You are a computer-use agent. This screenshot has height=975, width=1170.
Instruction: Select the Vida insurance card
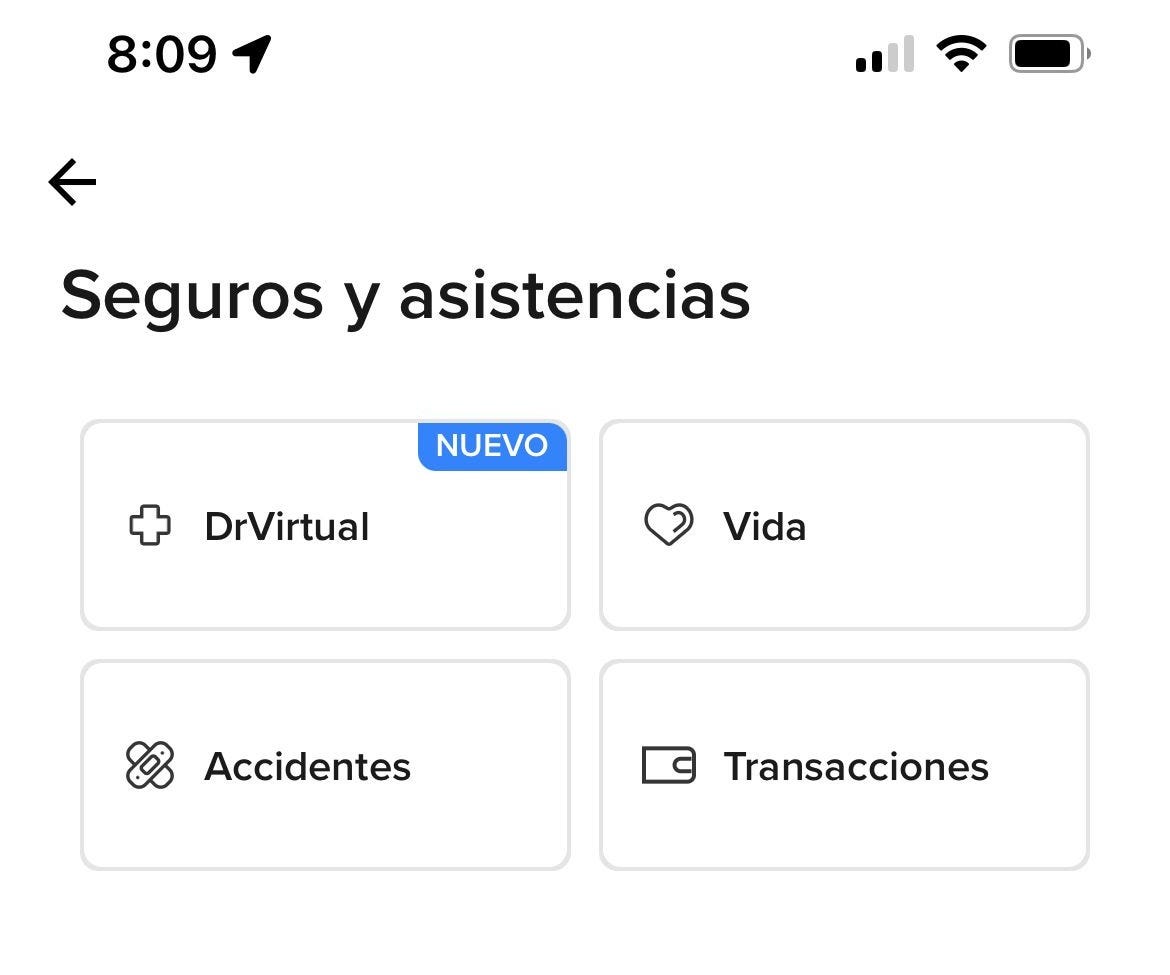coord(843,526)
